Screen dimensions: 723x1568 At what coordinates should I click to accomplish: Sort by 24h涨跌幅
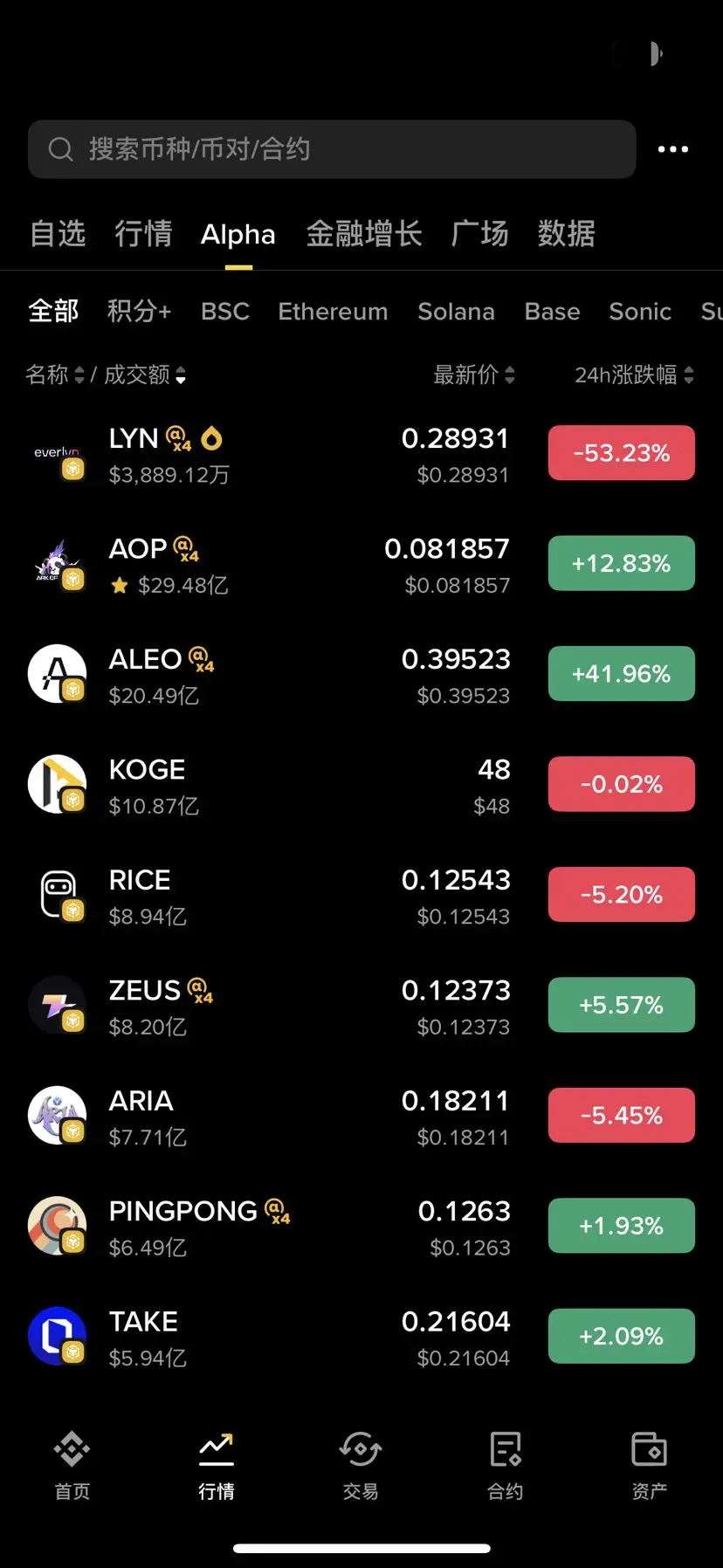(x=634, y=375)
